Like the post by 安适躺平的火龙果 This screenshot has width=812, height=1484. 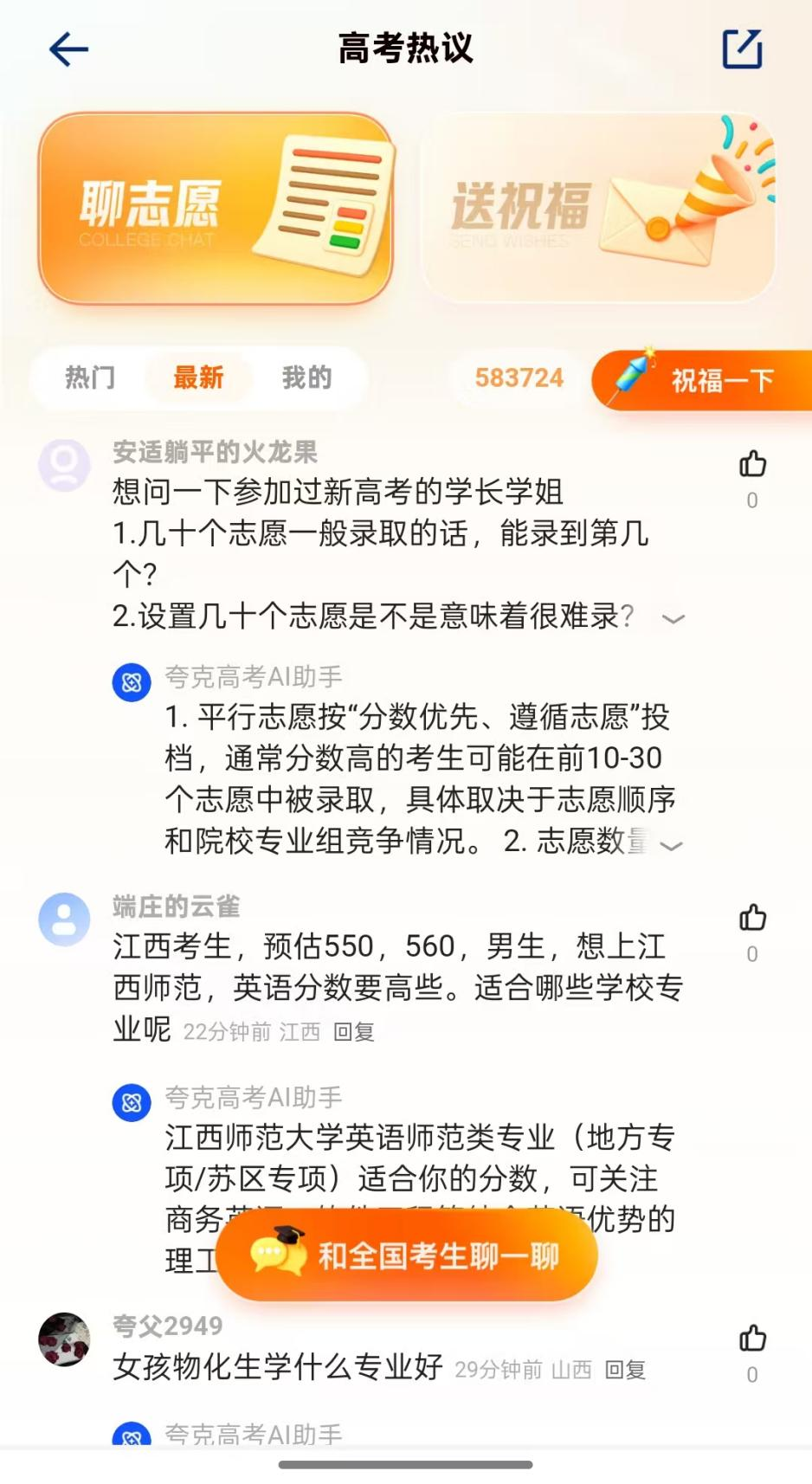[x=752, y=465]
